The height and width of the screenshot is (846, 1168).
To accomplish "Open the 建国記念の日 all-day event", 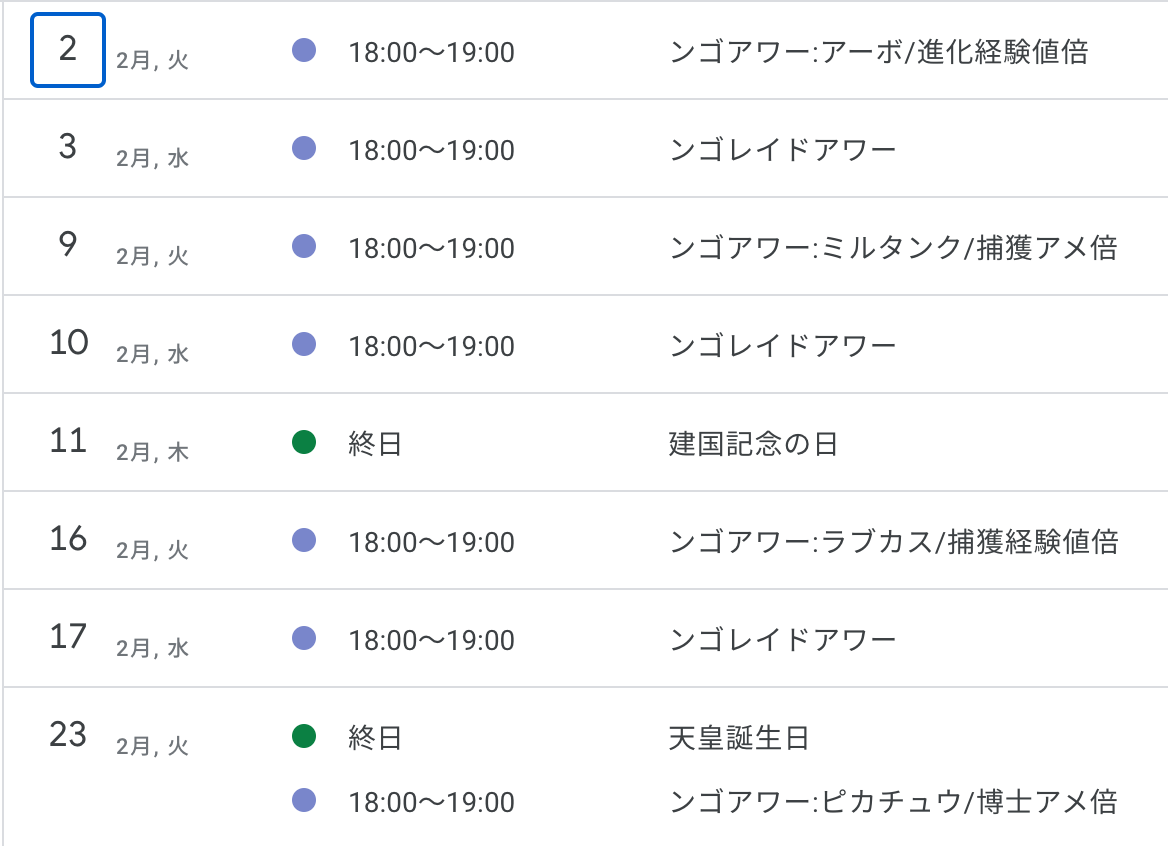I will (x=752, y=443).
